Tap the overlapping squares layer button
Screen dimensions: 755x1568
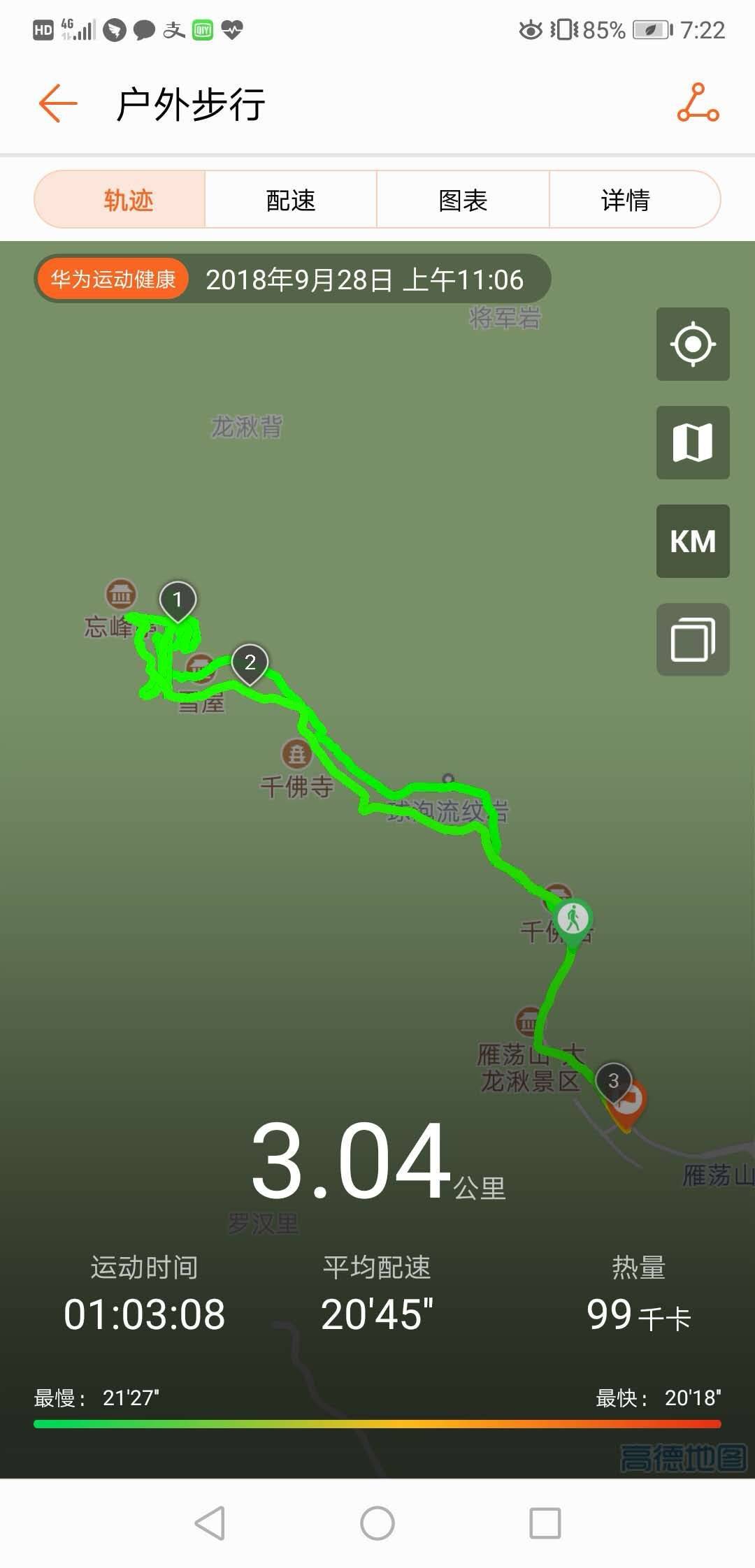tap(692, 639)
